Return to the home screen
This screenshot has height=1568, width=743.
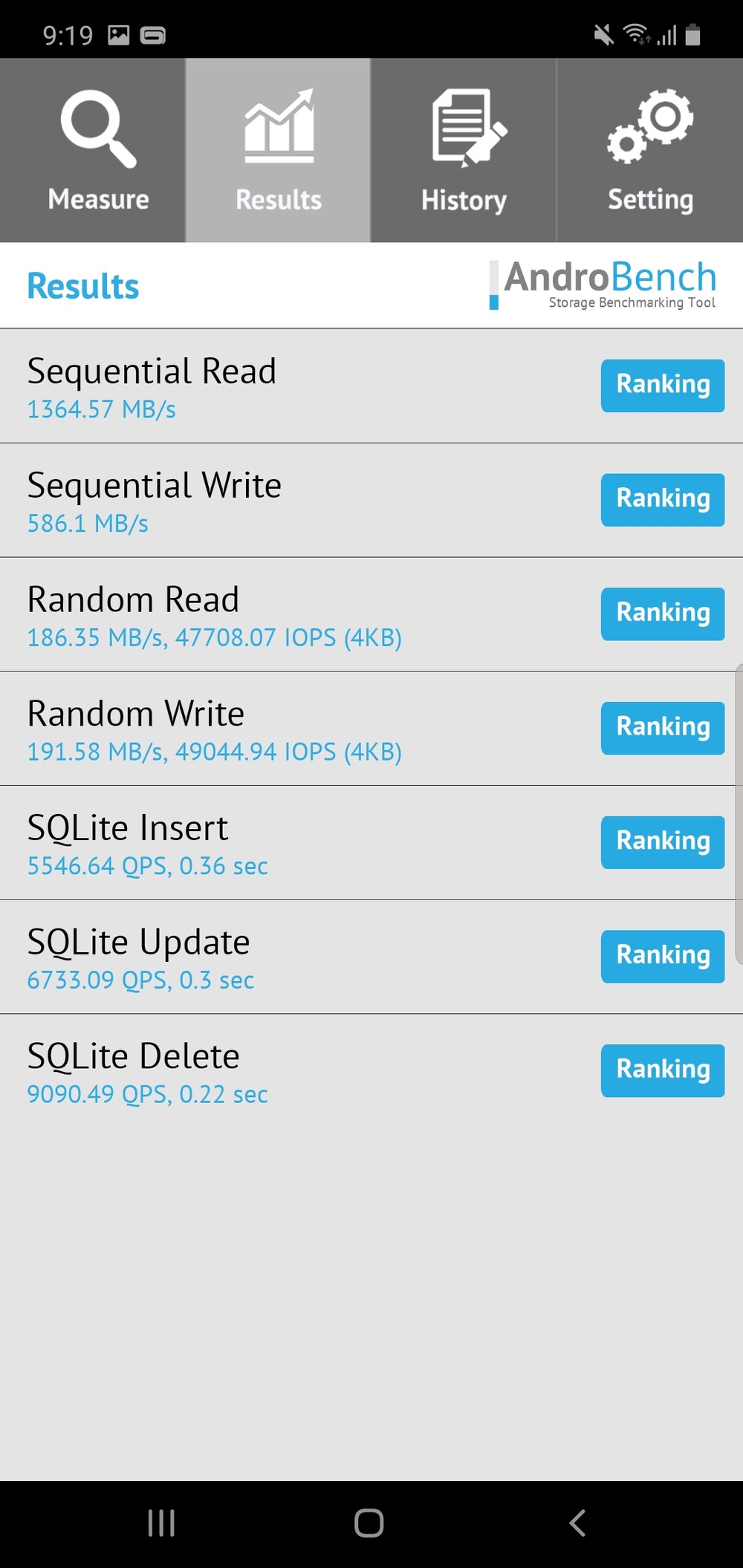(369, 1523)
